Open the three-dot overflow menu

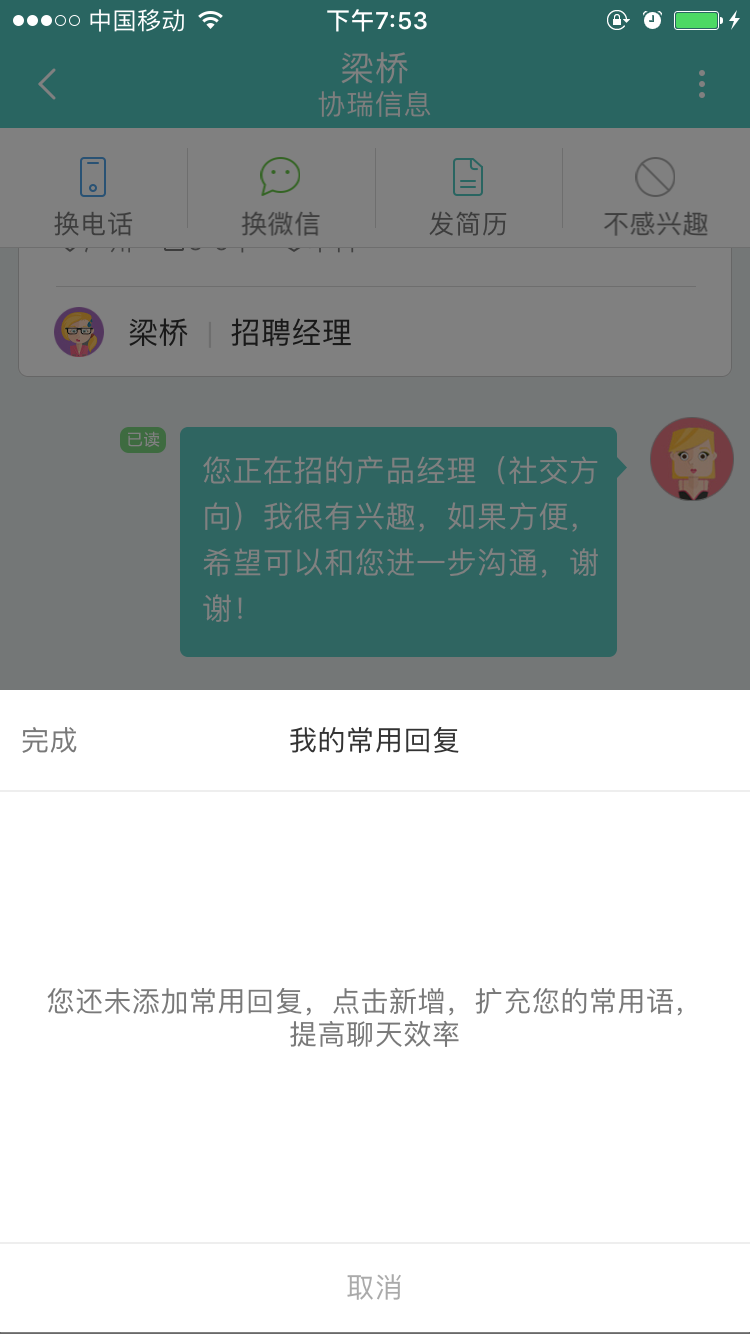tap(702, 85)
